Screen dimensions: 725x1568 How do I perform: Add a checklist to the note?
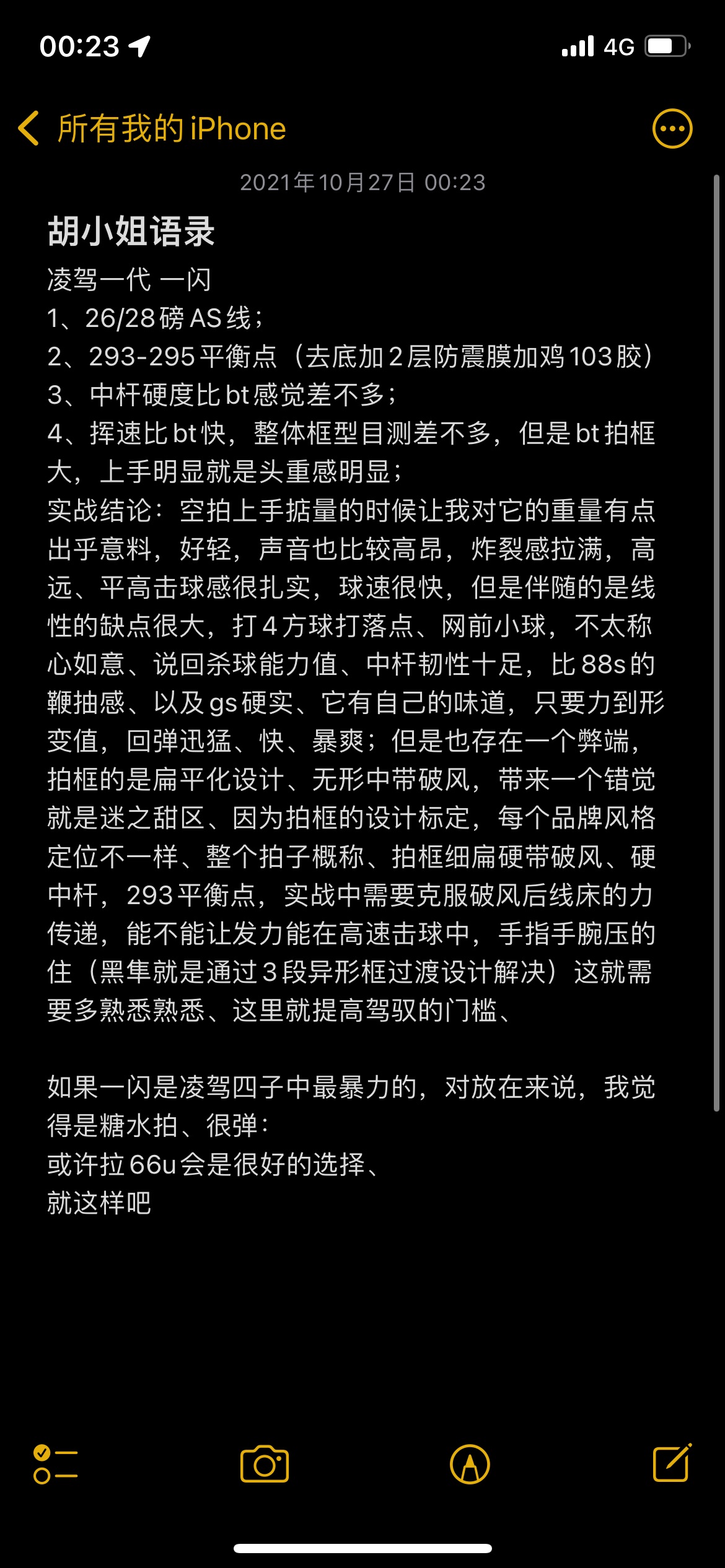pos(55,1465)
